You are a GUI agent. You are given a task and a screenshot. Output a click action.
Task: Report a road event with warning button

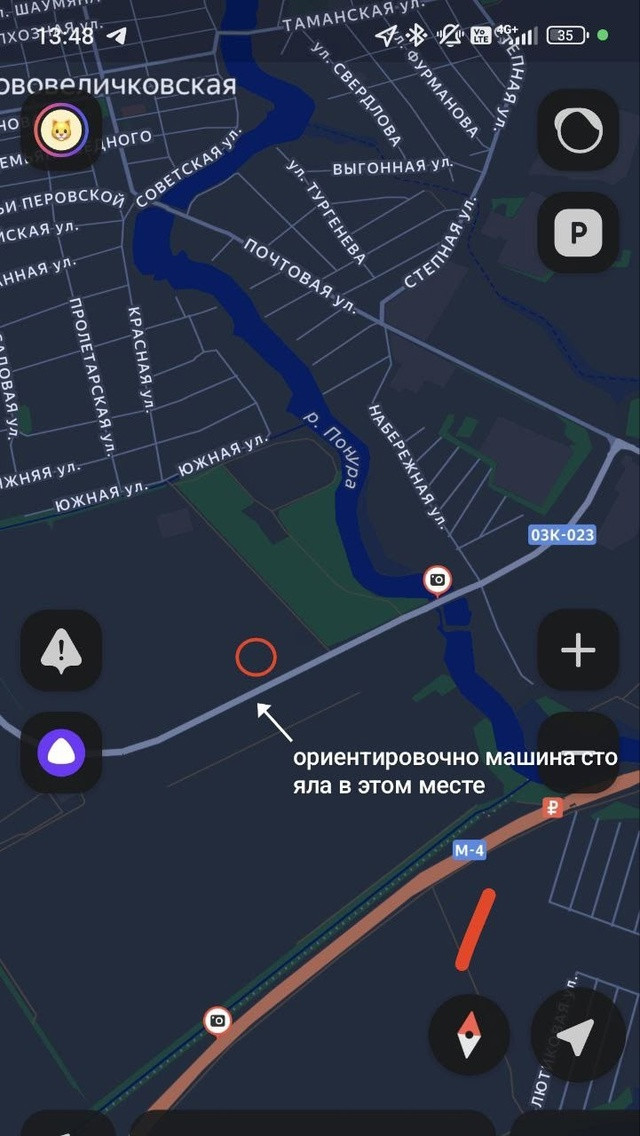(61, 650)
